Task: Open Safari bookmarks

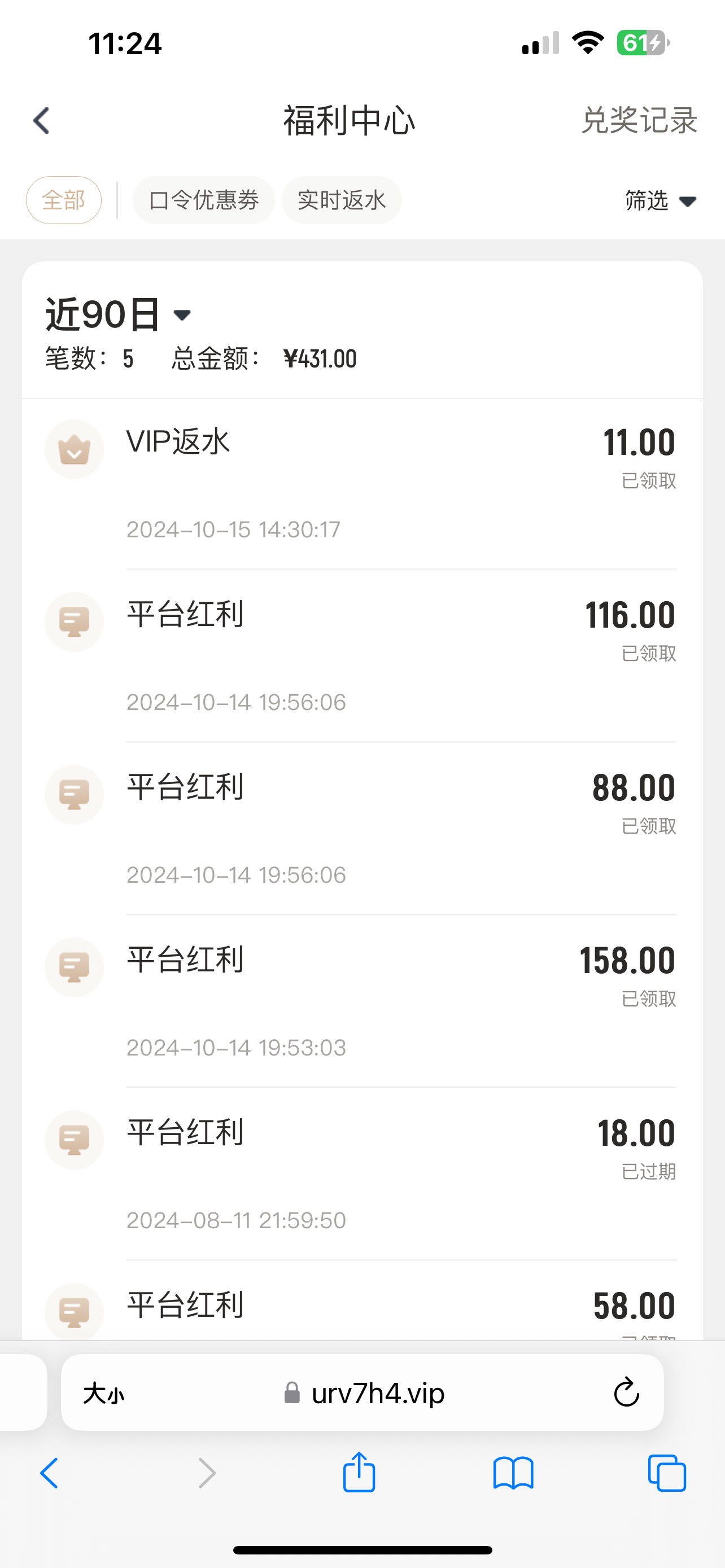Action: click(513, 1473)
